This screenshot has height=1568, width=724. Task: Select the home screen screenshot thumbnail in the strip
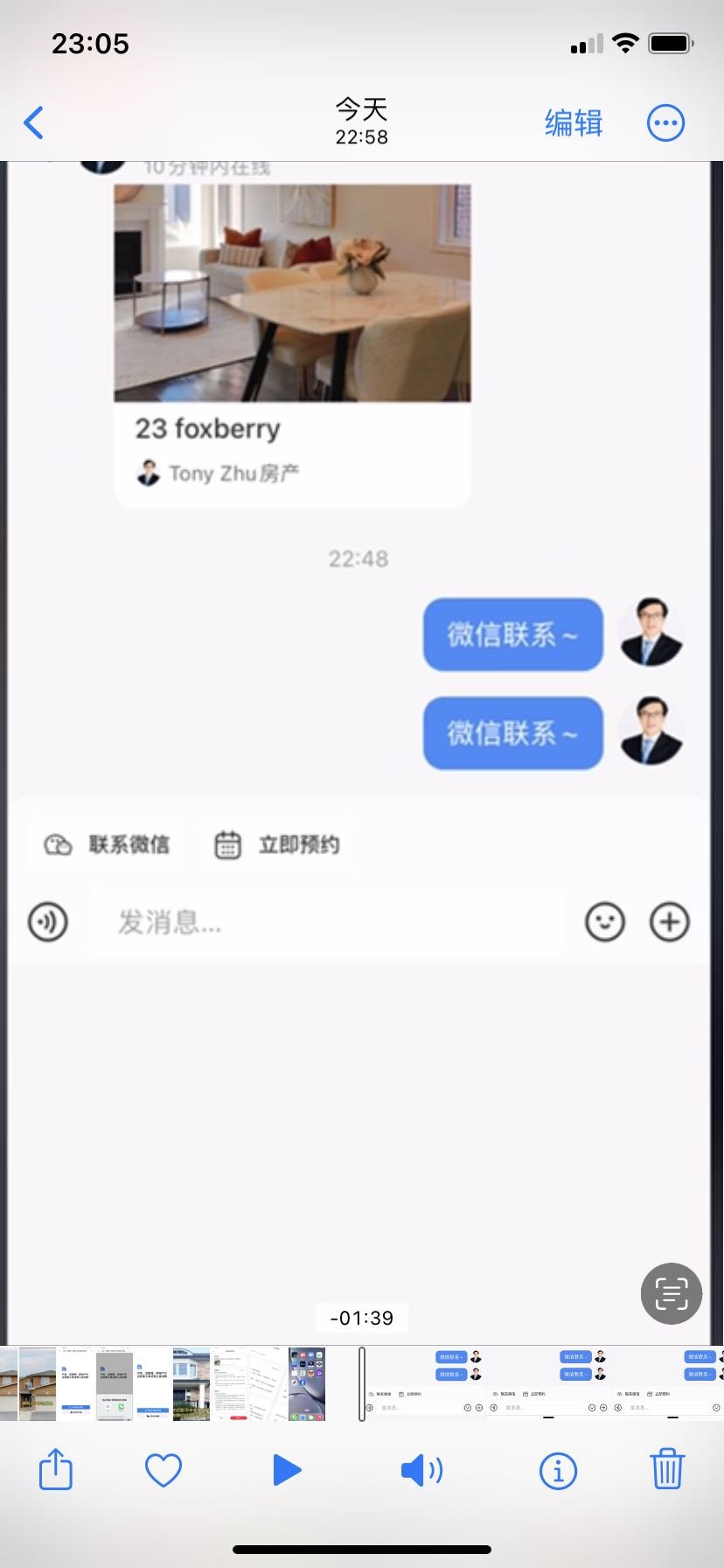[307, 1383]
